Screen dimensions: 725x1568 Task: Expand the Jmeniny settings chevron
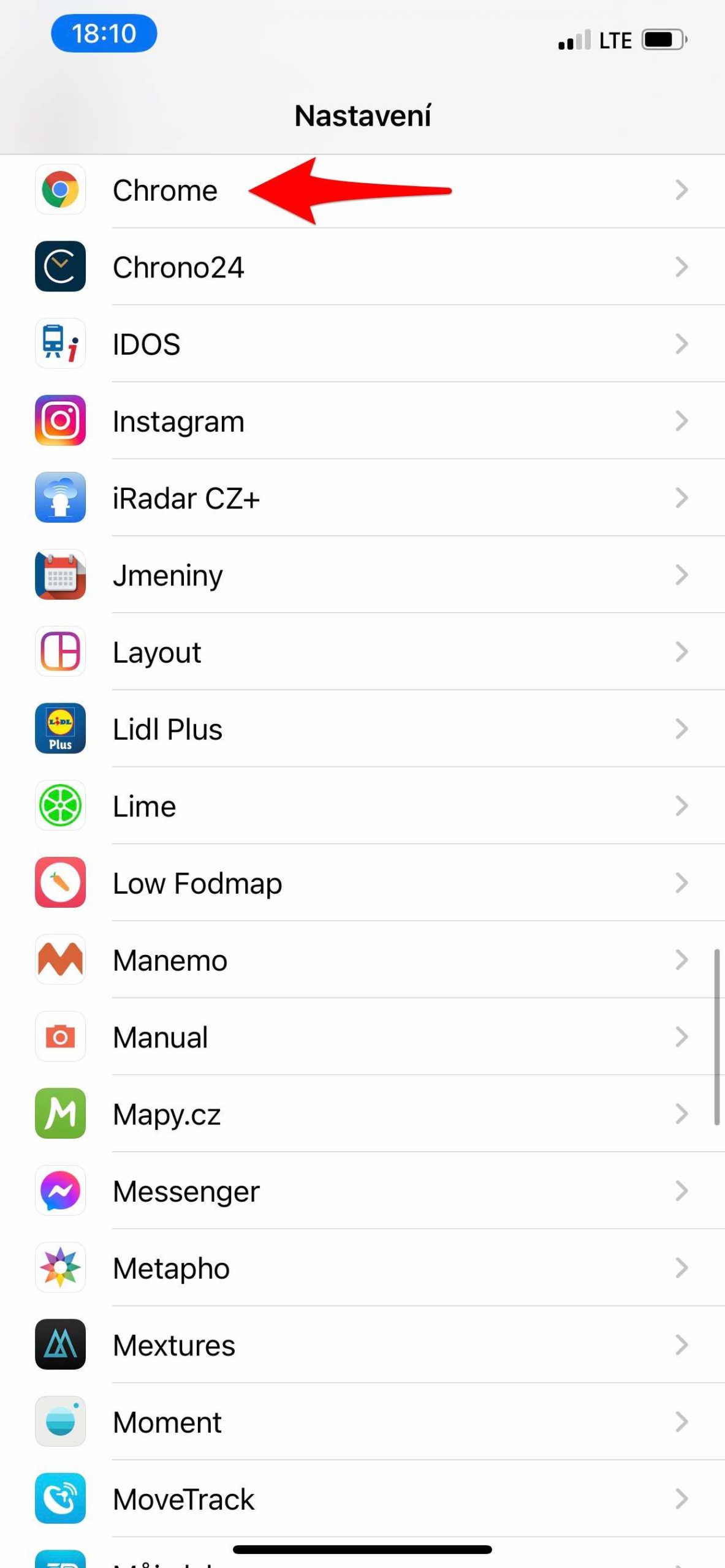(x=682, y=575)
